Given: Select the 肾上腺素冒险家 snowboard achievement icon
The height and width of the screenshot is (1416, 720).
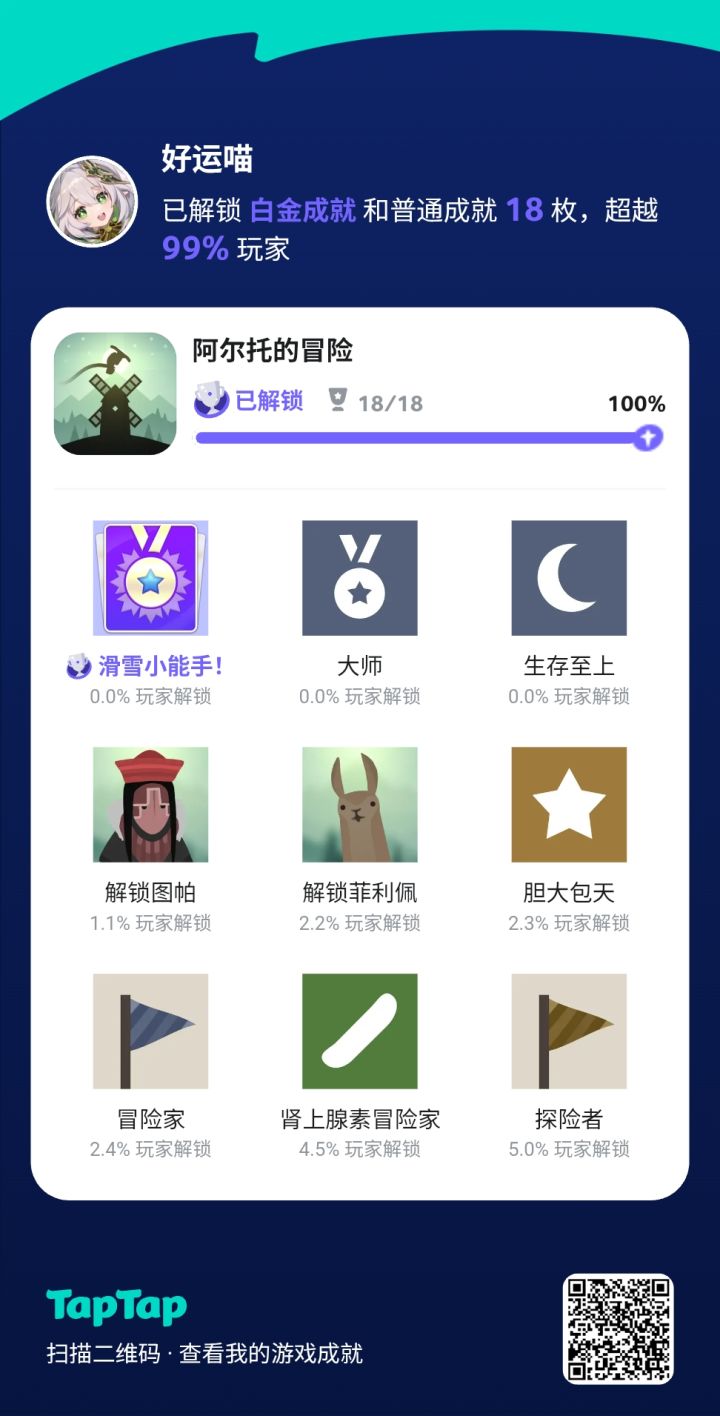Looking at the screenshot, I should (x=360, y=1031).
